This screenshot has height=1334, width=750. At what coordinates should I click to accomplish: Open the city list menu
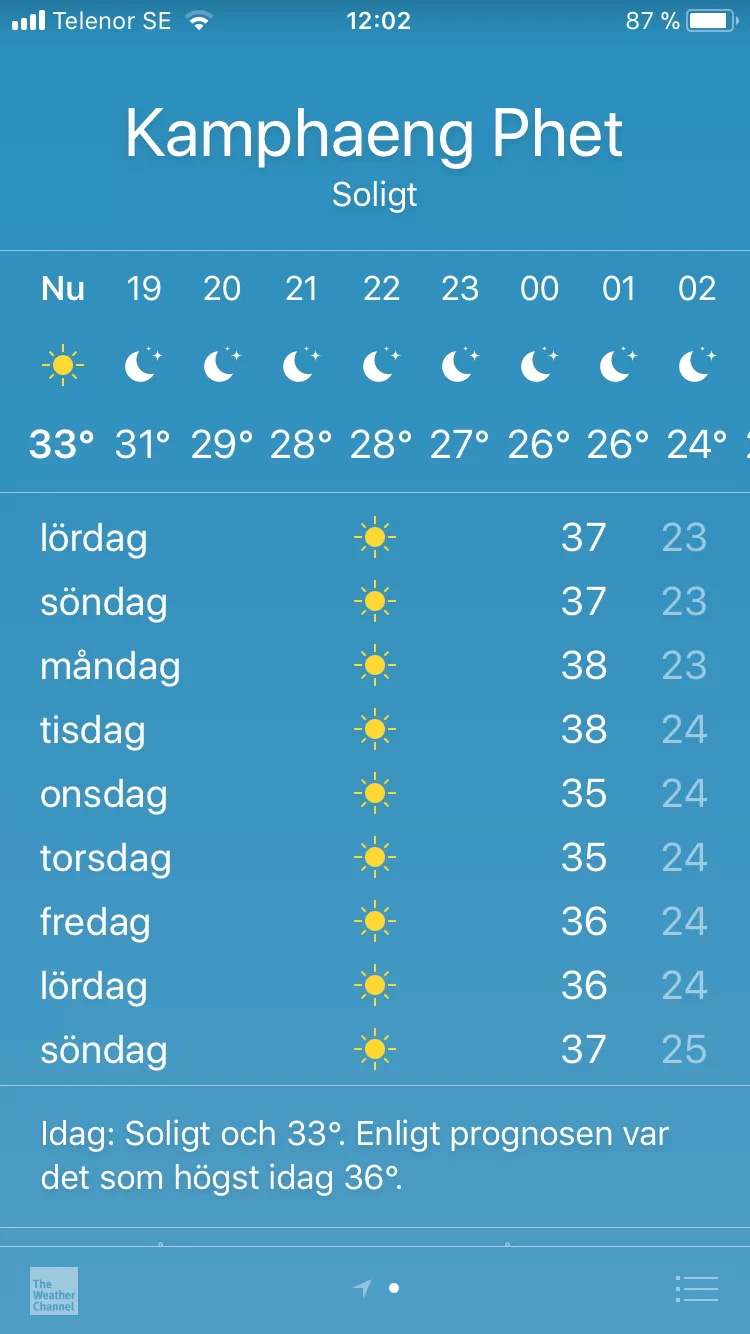[697, 1289]
